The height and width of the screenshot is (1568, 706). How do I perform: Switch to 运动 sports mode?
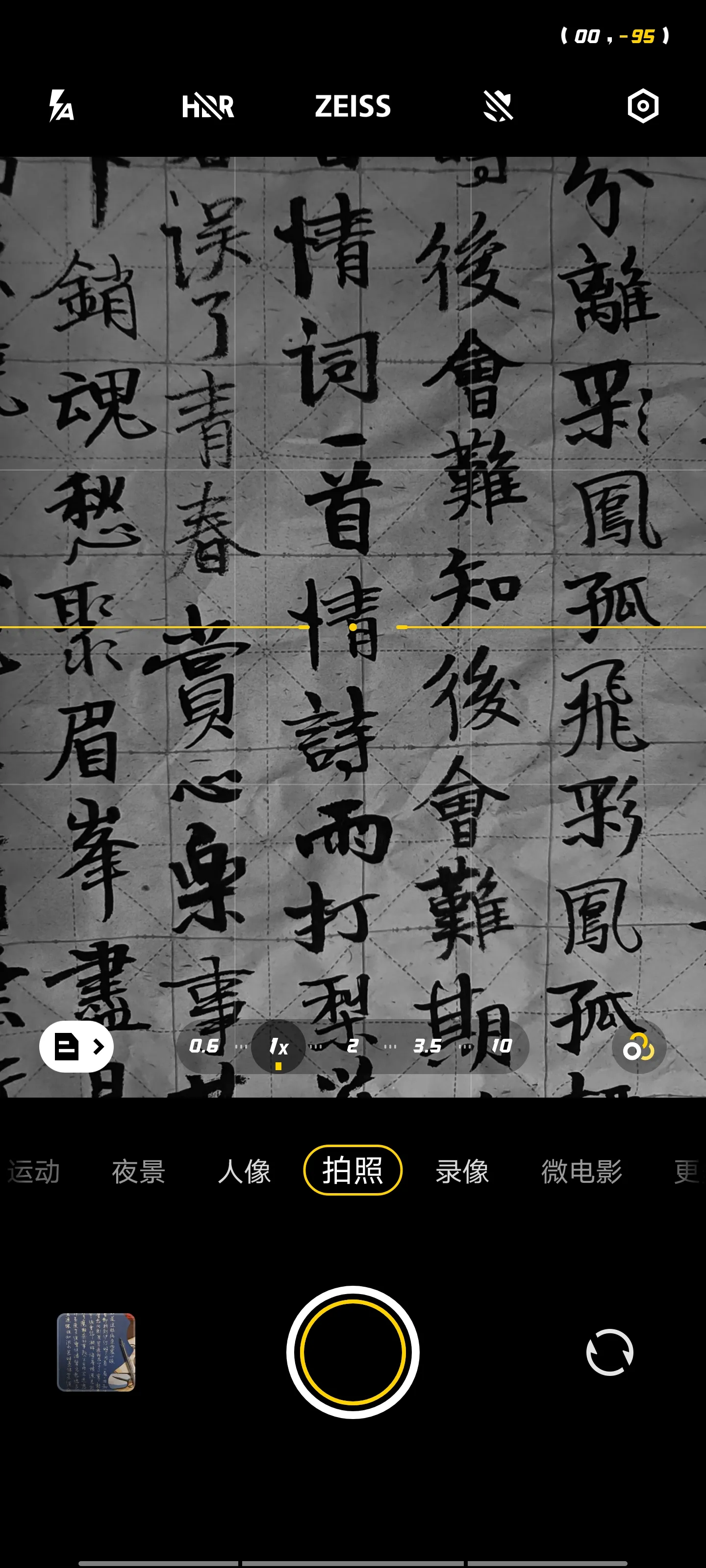[x=33, y=1171]
